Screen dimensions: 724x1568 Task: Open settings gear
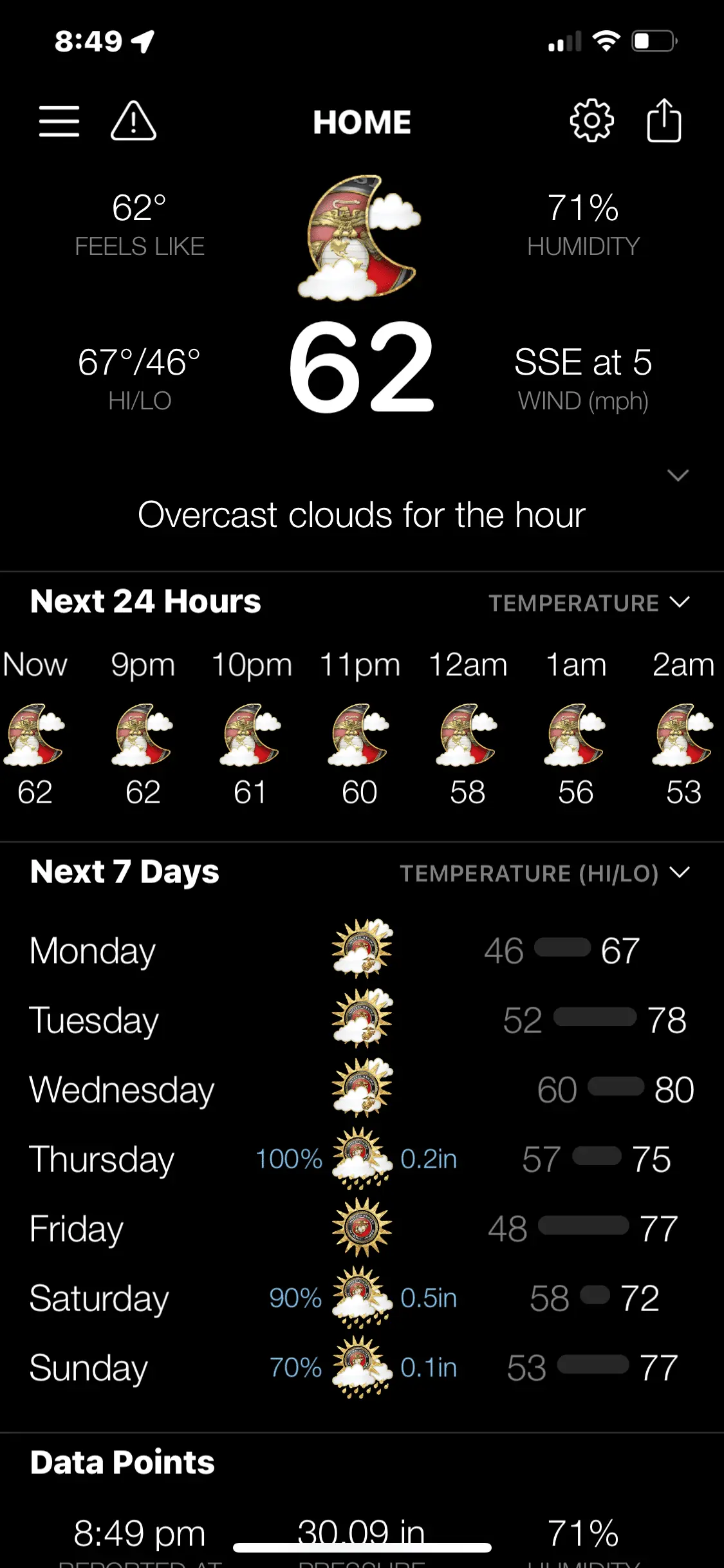(x=591, y=121)
